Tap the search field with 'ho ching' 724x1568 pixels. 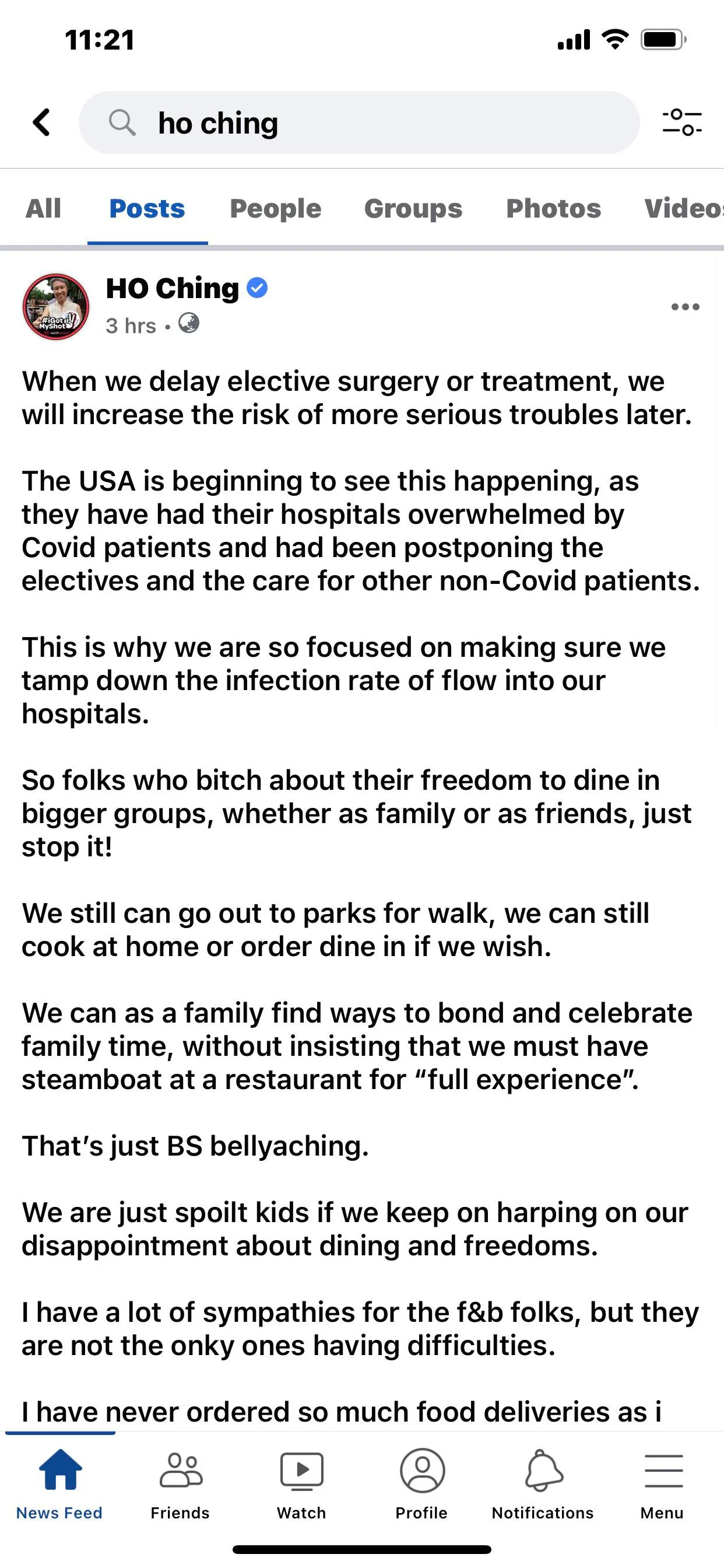(359, 123)
